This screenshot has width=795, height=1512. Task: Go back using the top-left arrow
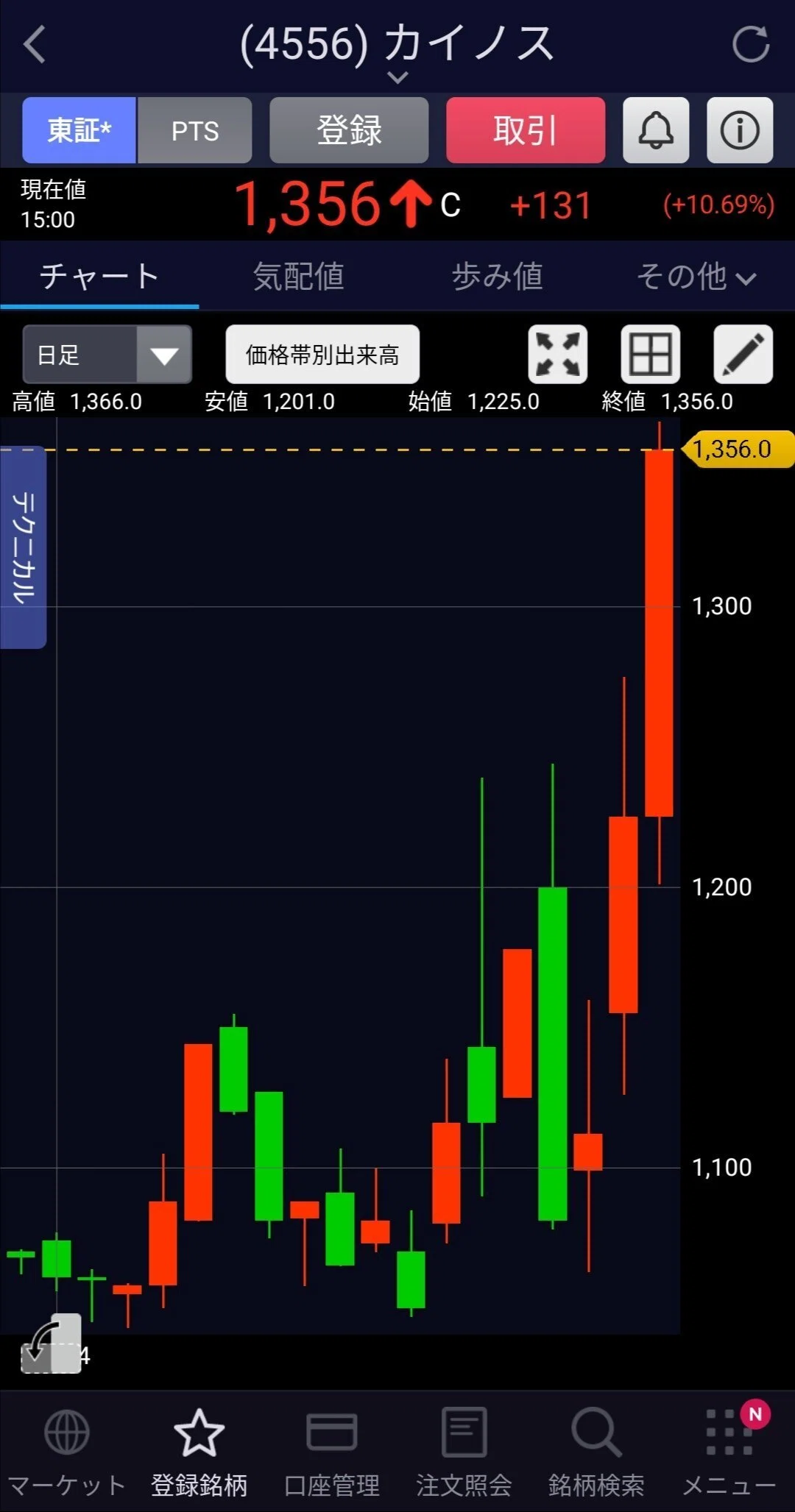35,44
